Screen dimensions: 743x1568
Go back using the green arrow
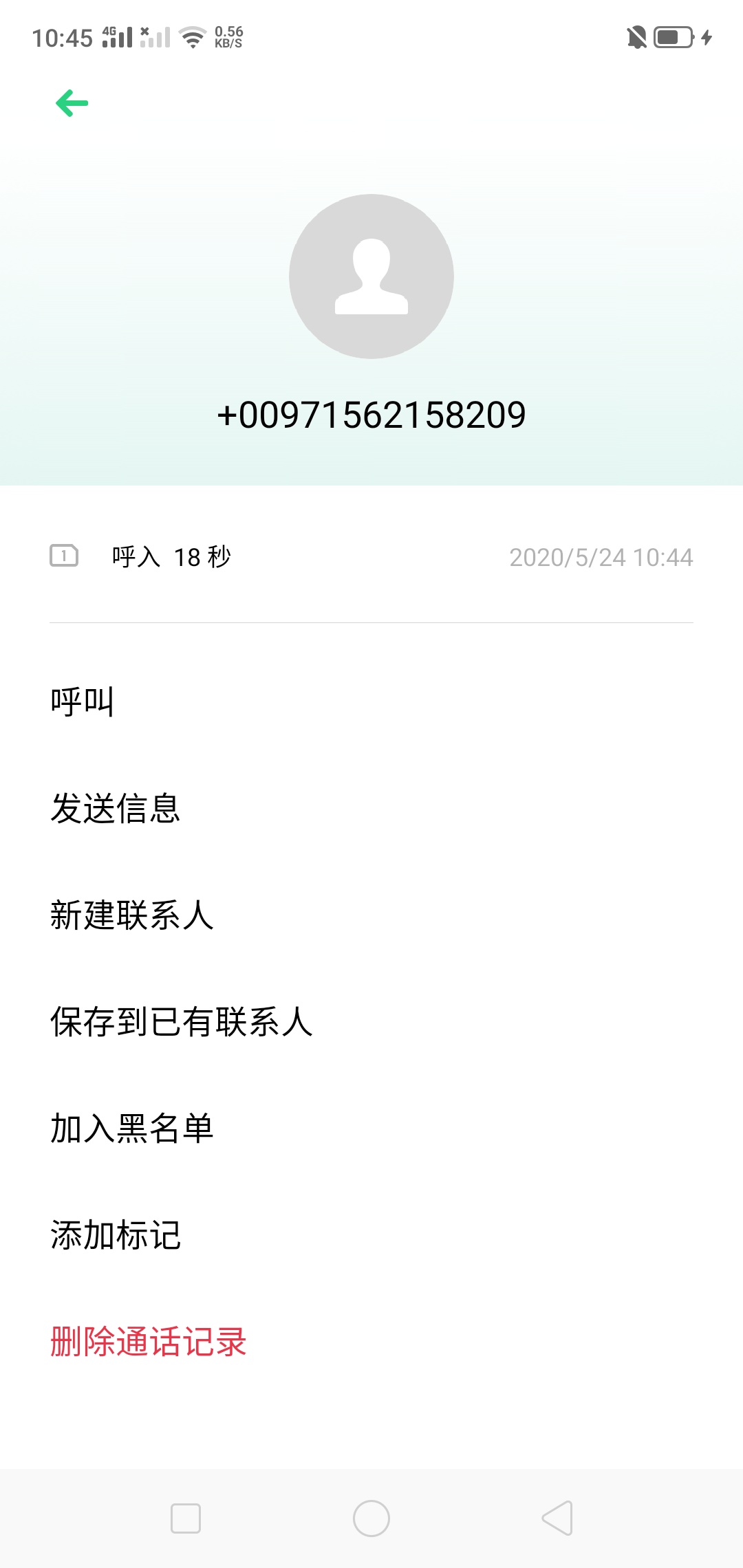[72, 104]
